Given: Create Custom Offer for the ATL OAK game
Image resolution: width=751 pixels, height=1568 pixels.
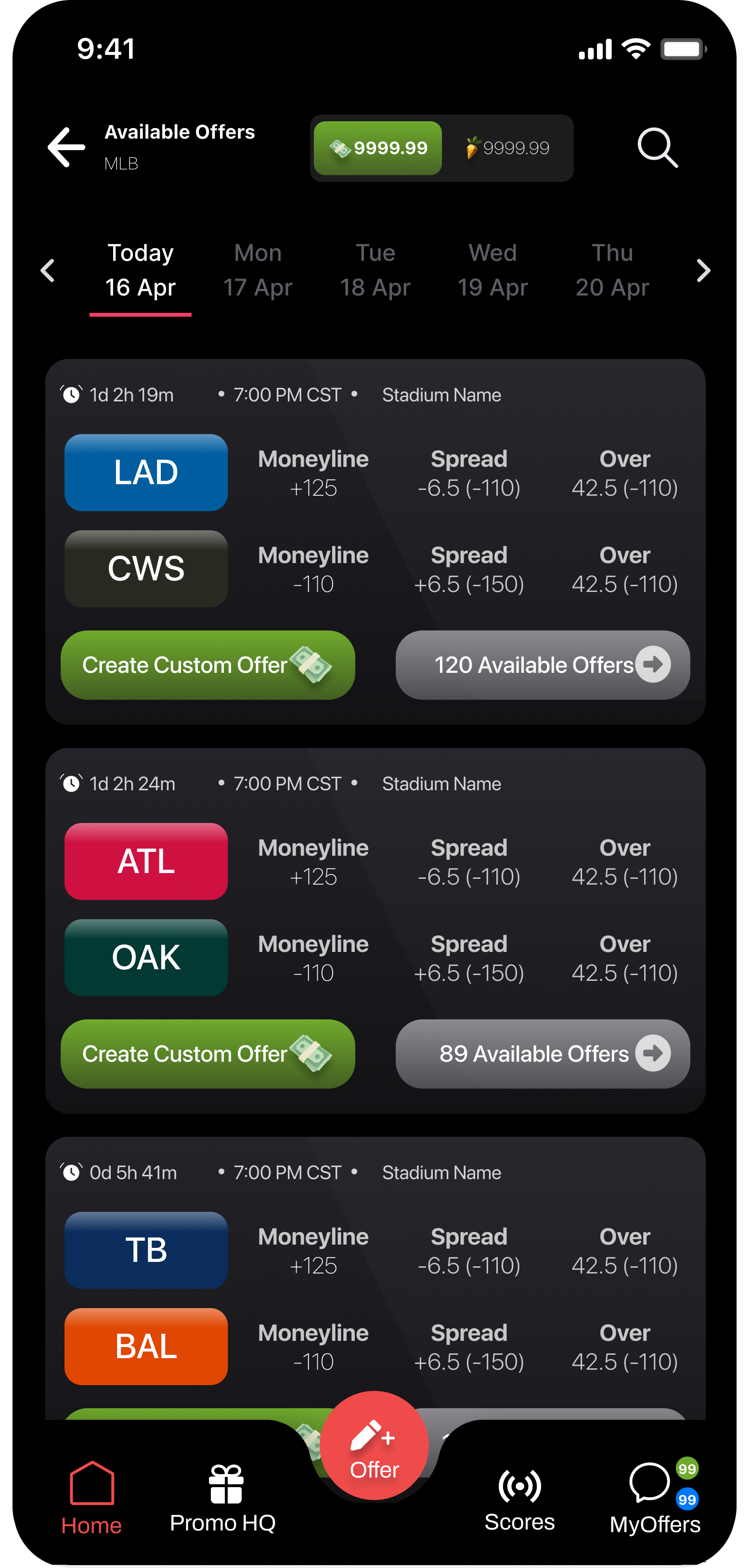Looking at the screenshot, I should tap(207, 1054).
